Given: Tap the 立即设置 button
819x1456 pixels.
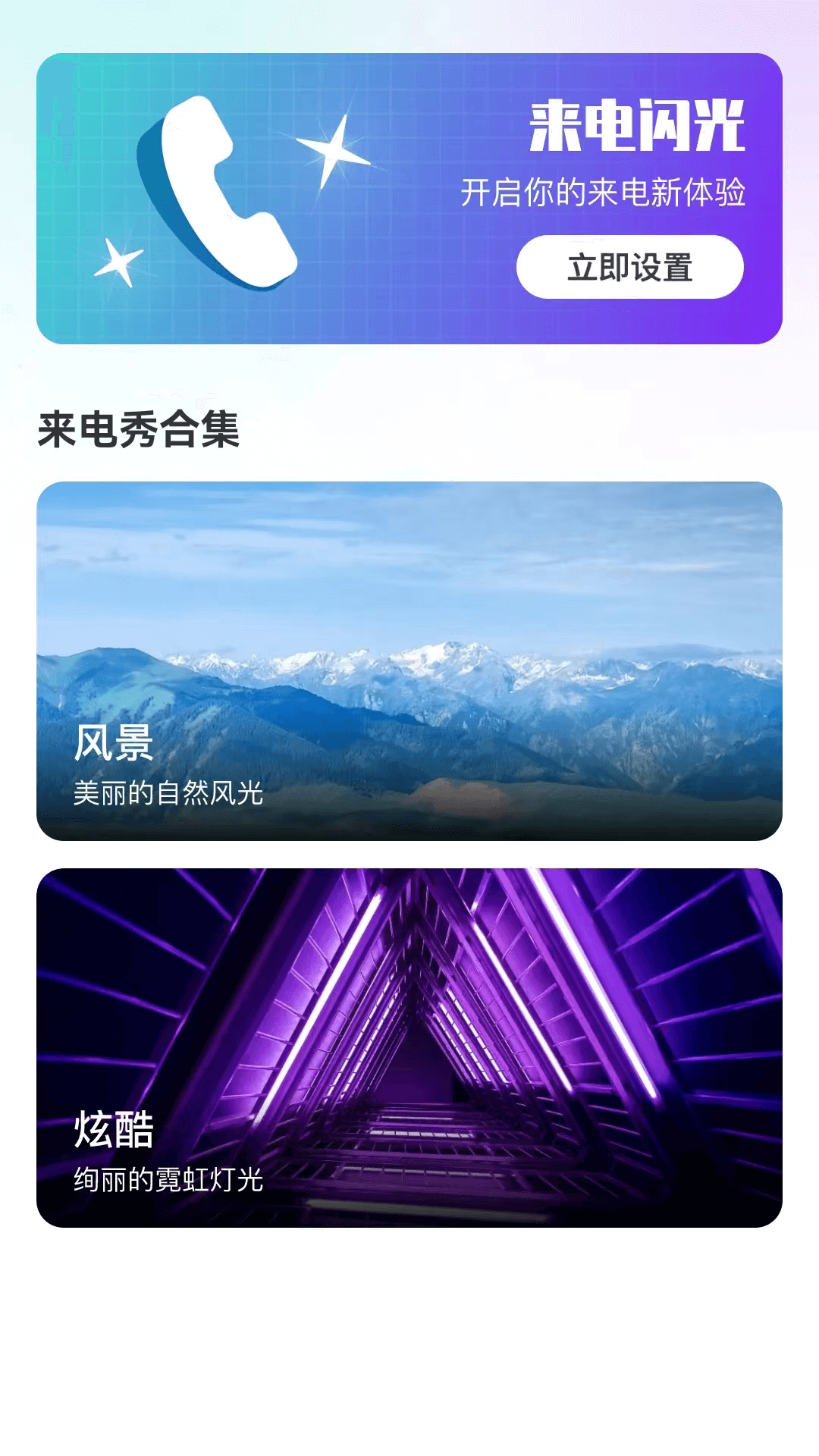Looking at the screenshot, I should (x=629, y=267).
